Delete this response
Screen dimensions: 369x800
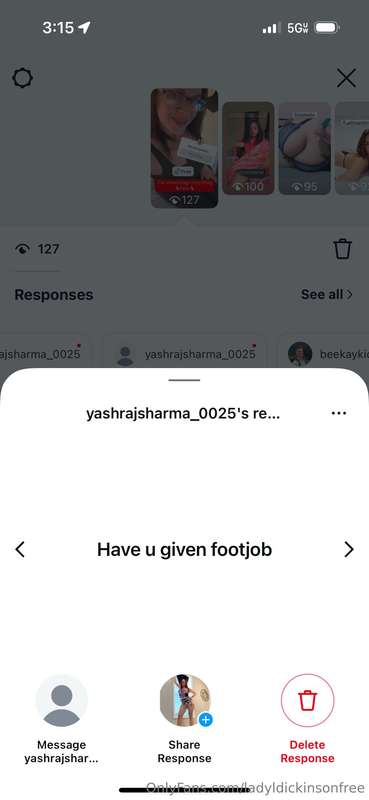(307, 700)
